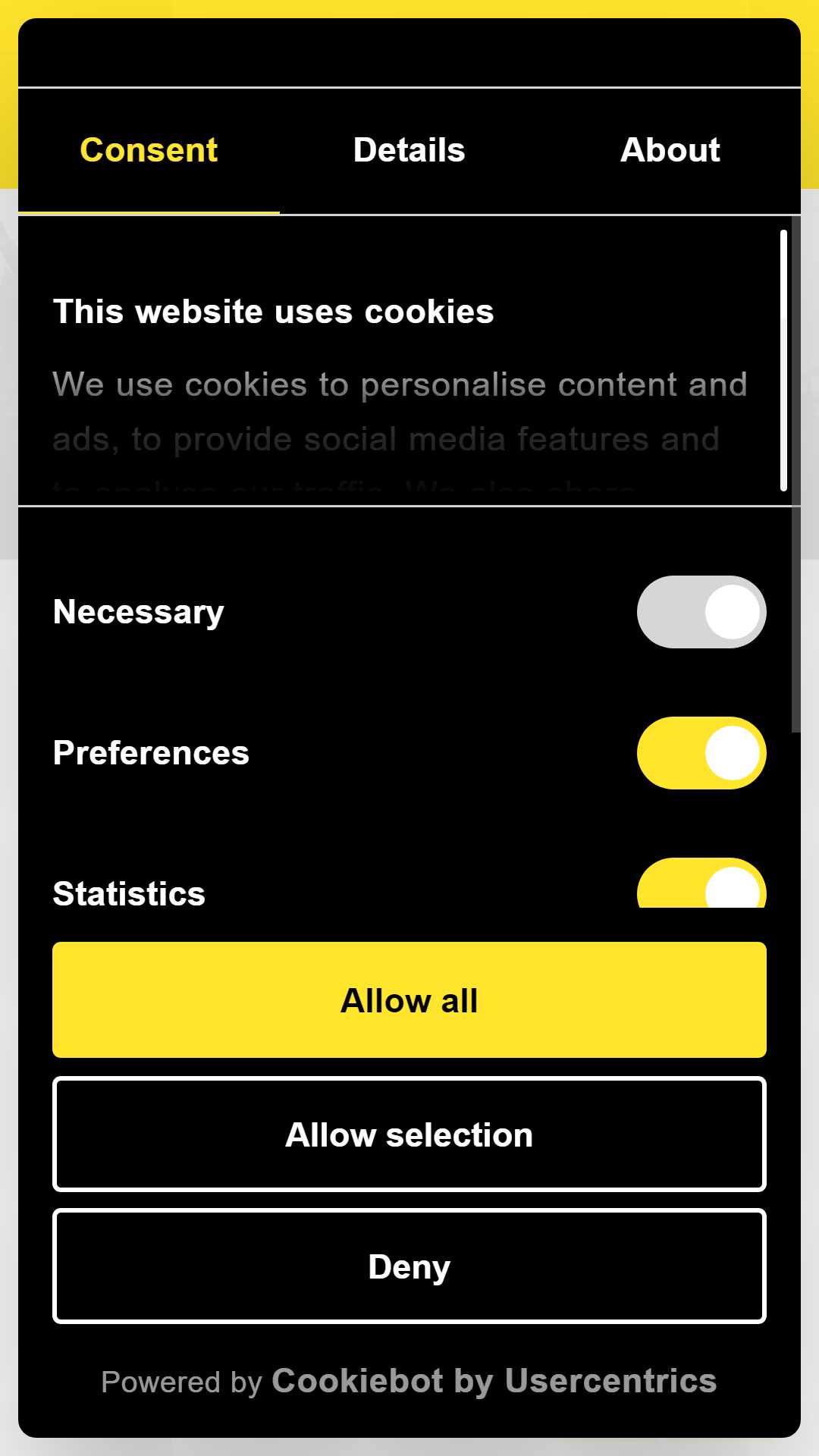Accept cookies with Allow all

click(x=409, y=1000)
